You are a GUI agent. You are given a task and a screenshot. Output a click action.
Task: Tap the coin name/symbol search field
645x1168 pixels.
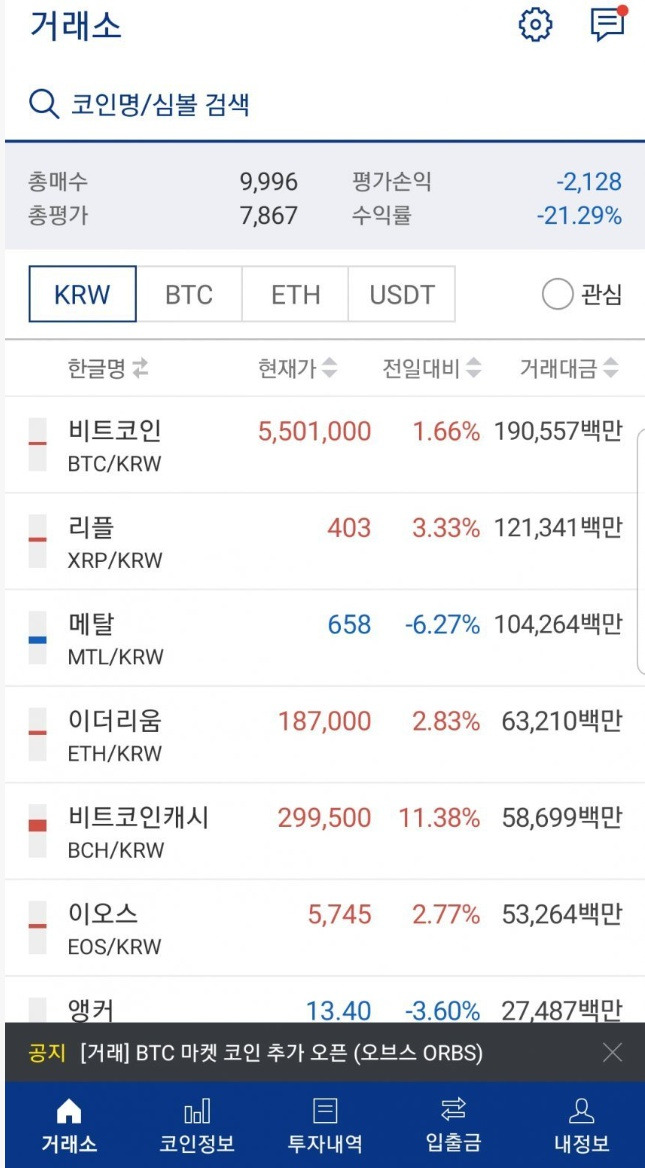[324, 104]
